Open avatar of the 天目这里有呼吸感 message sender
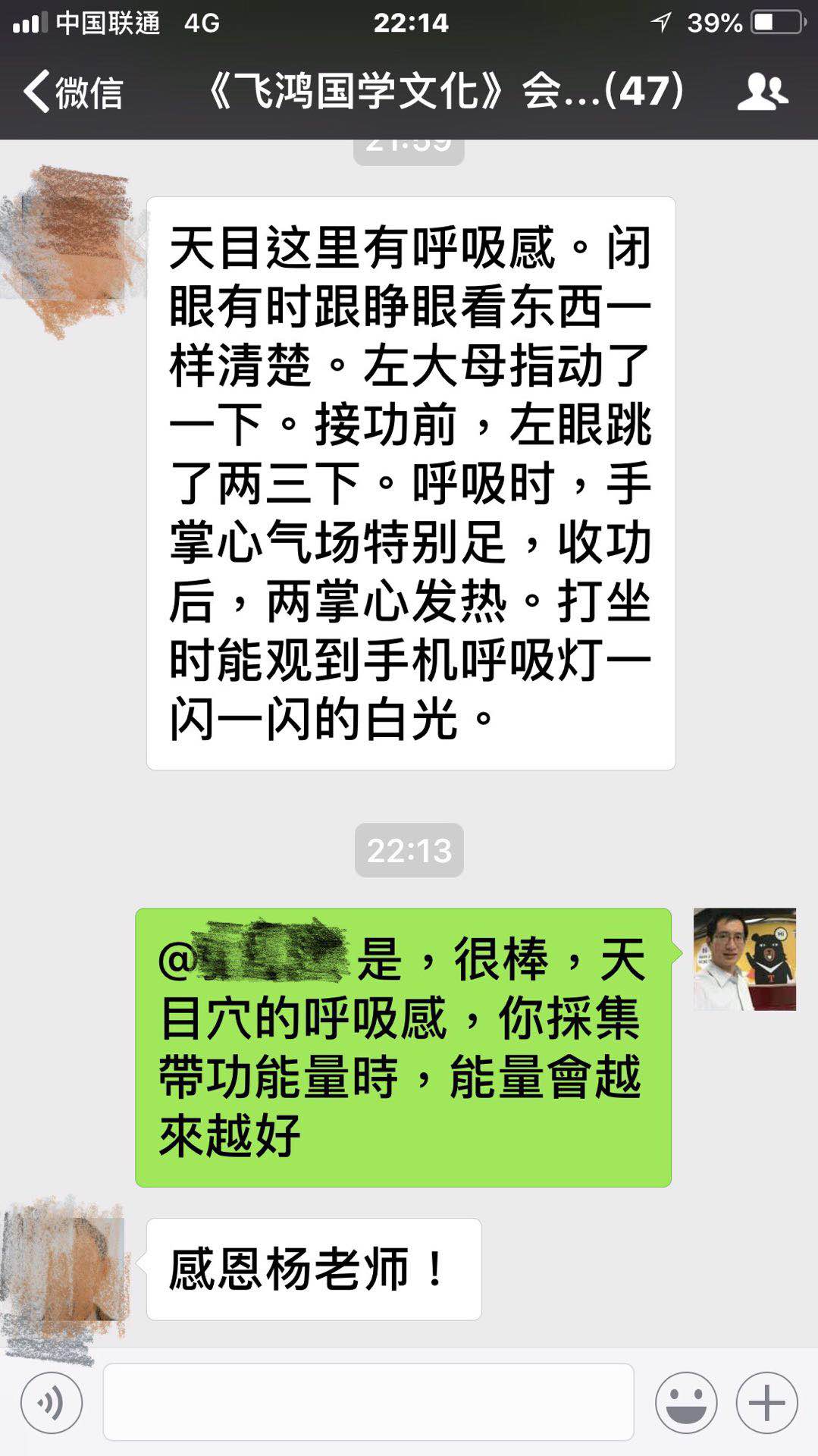 point(72,248)
